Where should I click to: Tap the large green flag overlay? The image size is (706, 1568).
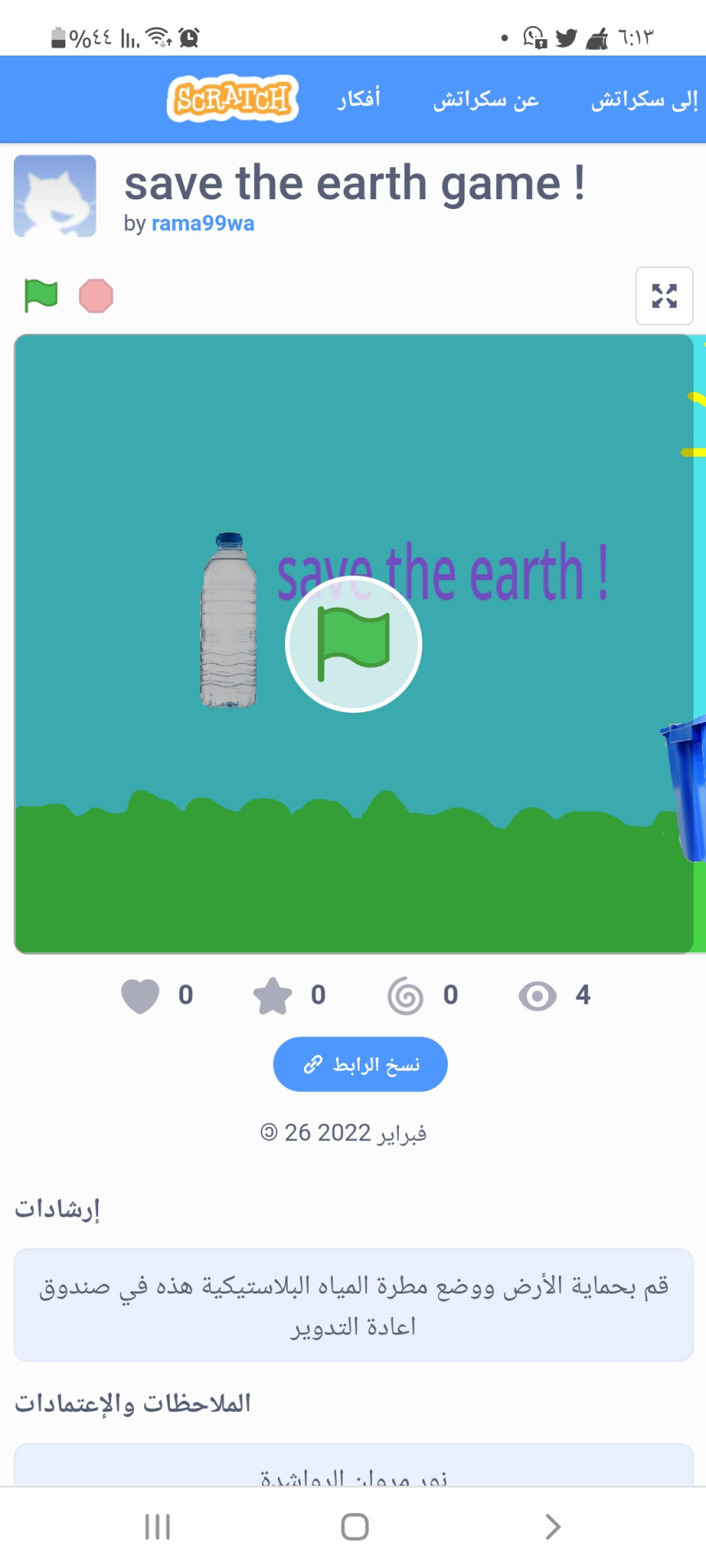[353, 644]
